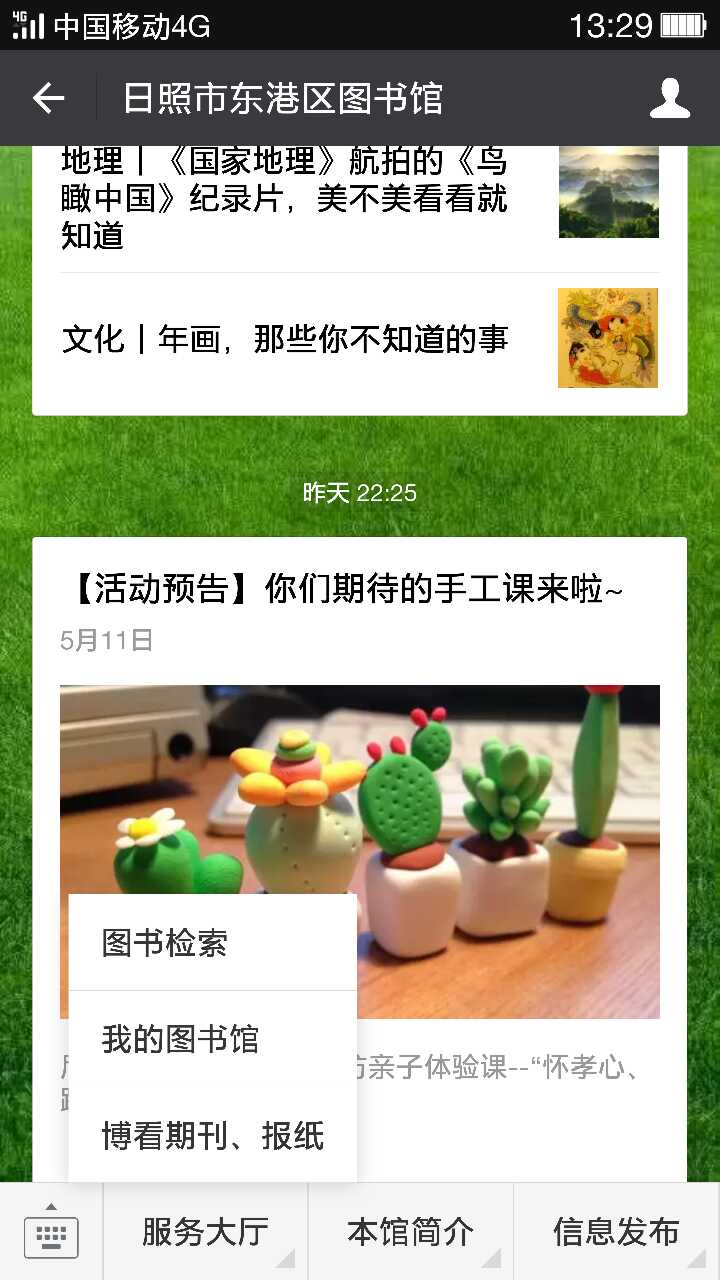The height and width of the screenshot is (1280, 720).
Task: Expand the 本馆简介 bottom menu
Action: 410,1232
